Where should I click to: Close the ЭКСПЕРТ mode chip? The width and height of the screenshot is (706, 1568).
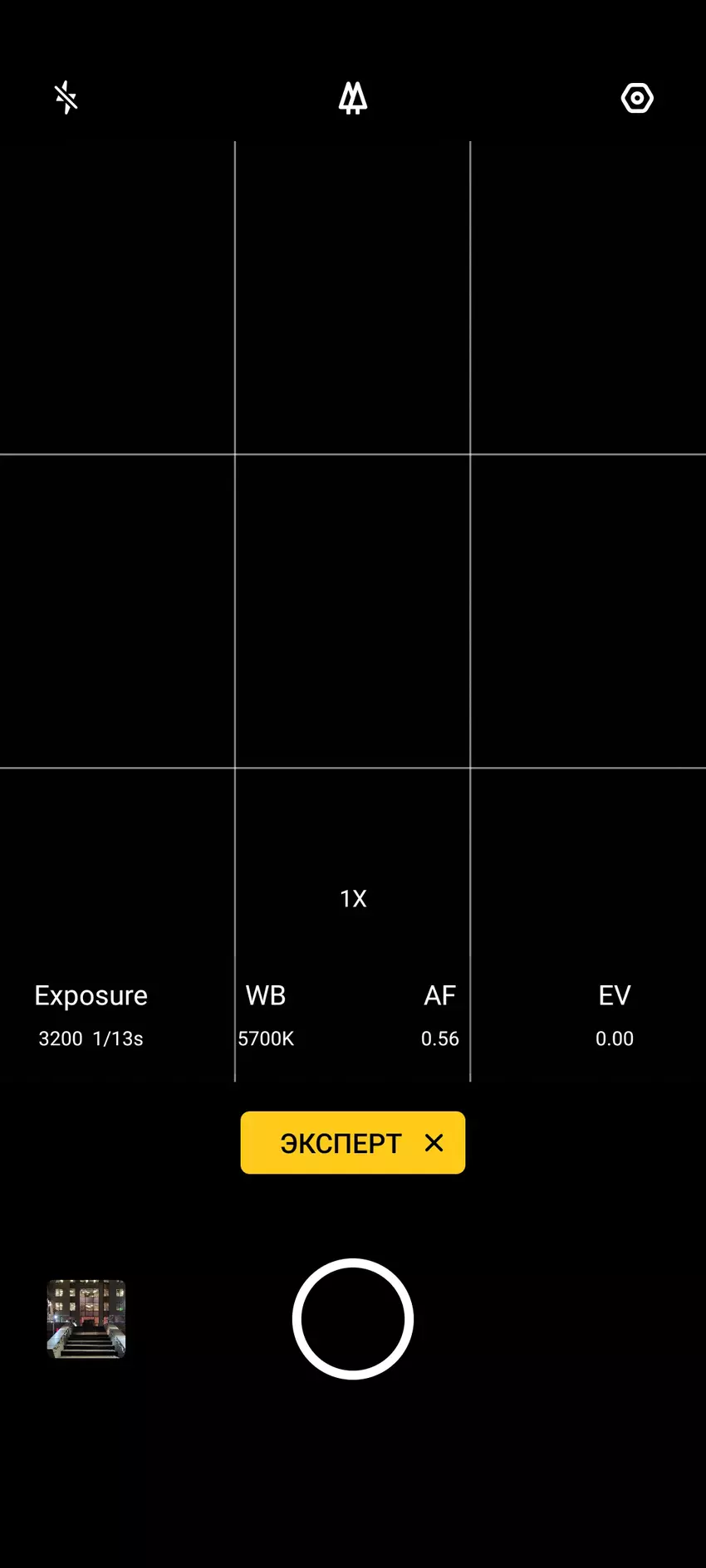coord(434,1143)
